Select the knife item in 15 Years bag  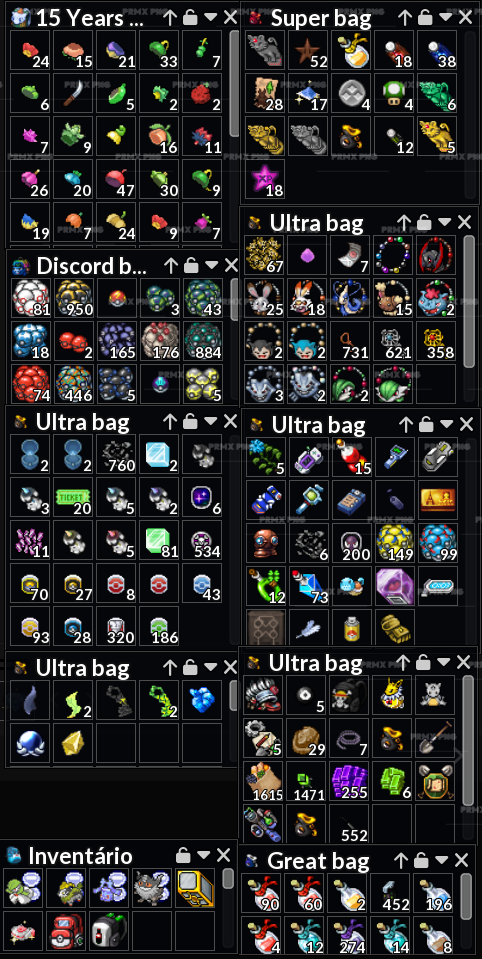point(73,93)
